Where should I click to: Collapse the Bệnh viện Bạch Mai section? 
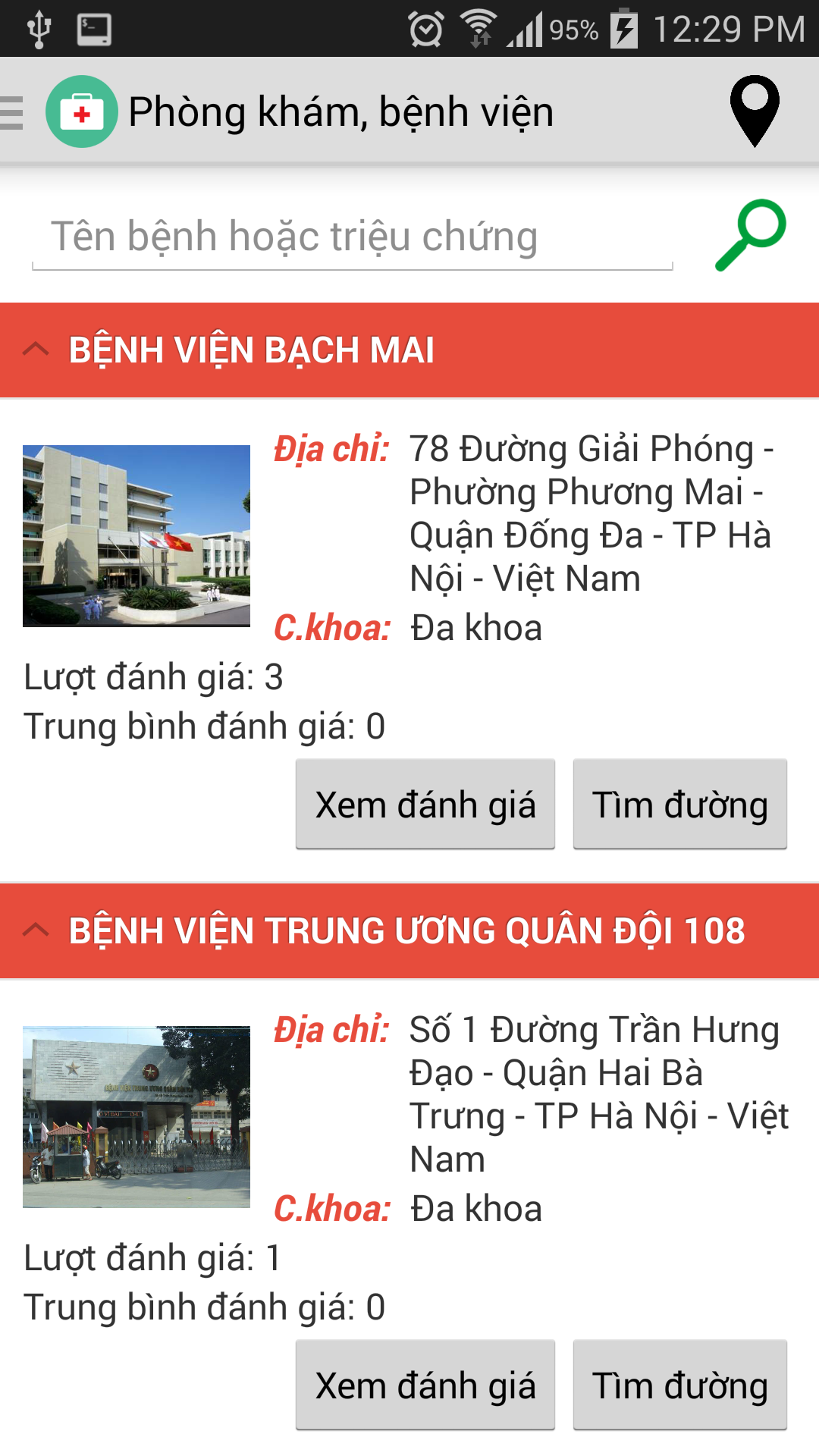coord(409,350)
